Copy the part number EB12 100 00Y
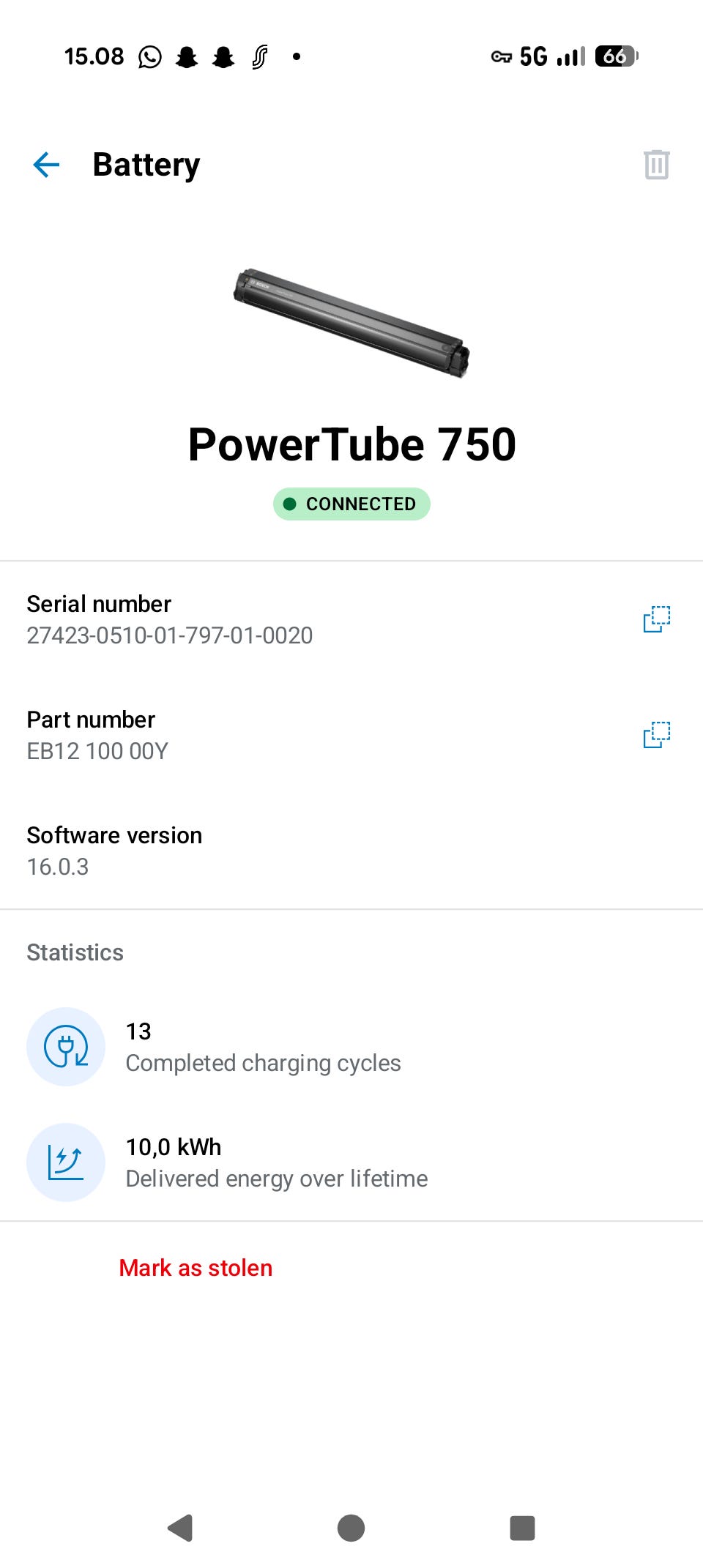703x1568 pixels. pyautogui.click(x=656, y=735)
